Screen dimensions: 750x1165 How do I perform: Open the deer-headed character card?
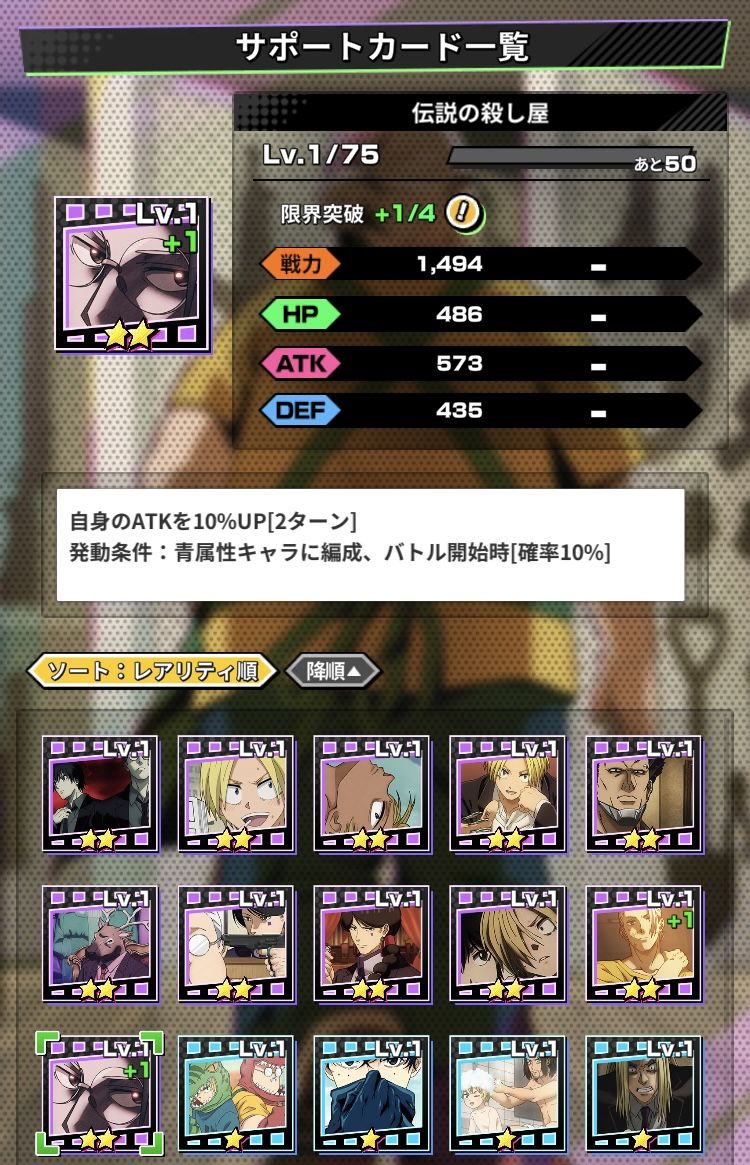(99, 944)
